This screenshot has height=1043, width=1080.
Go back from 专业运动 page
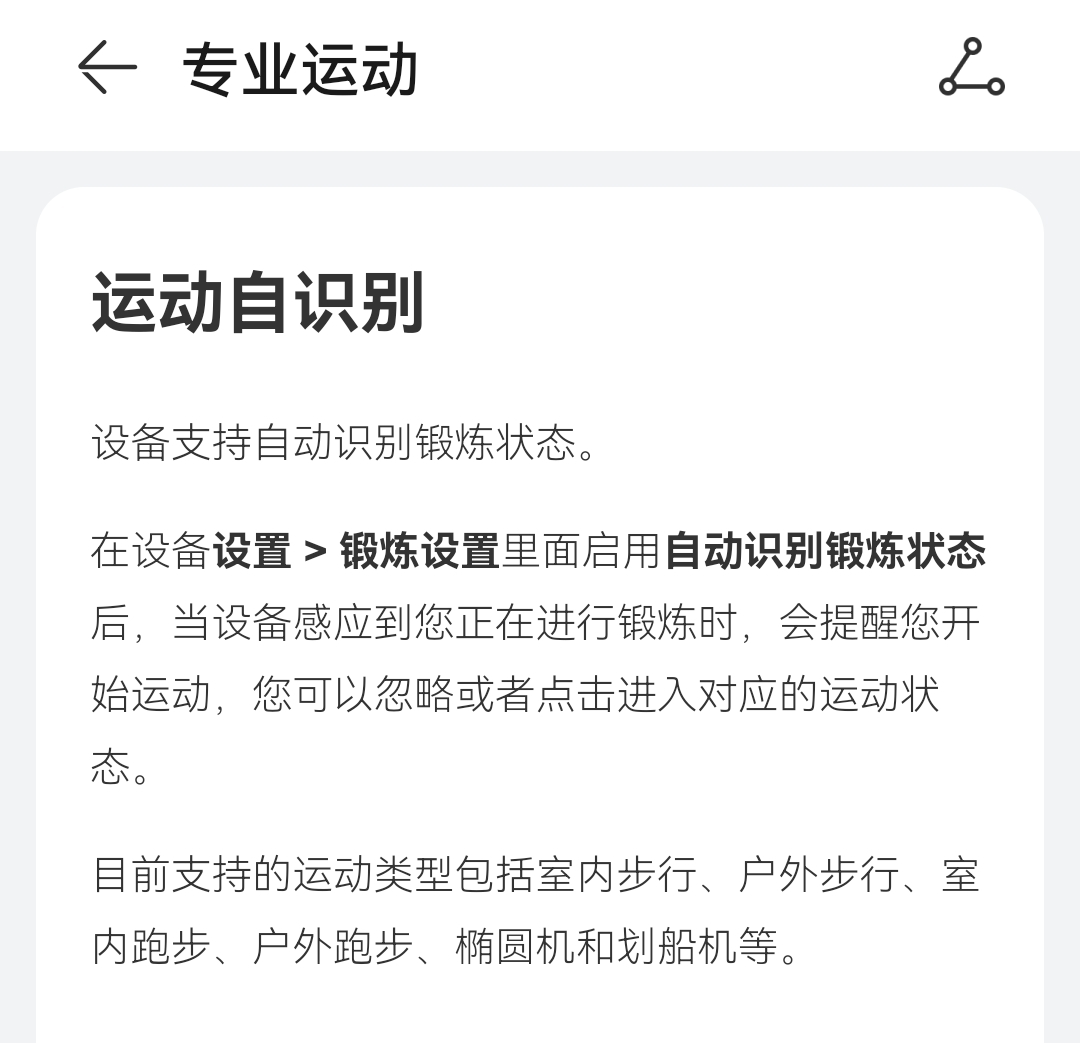click(106, 69)
